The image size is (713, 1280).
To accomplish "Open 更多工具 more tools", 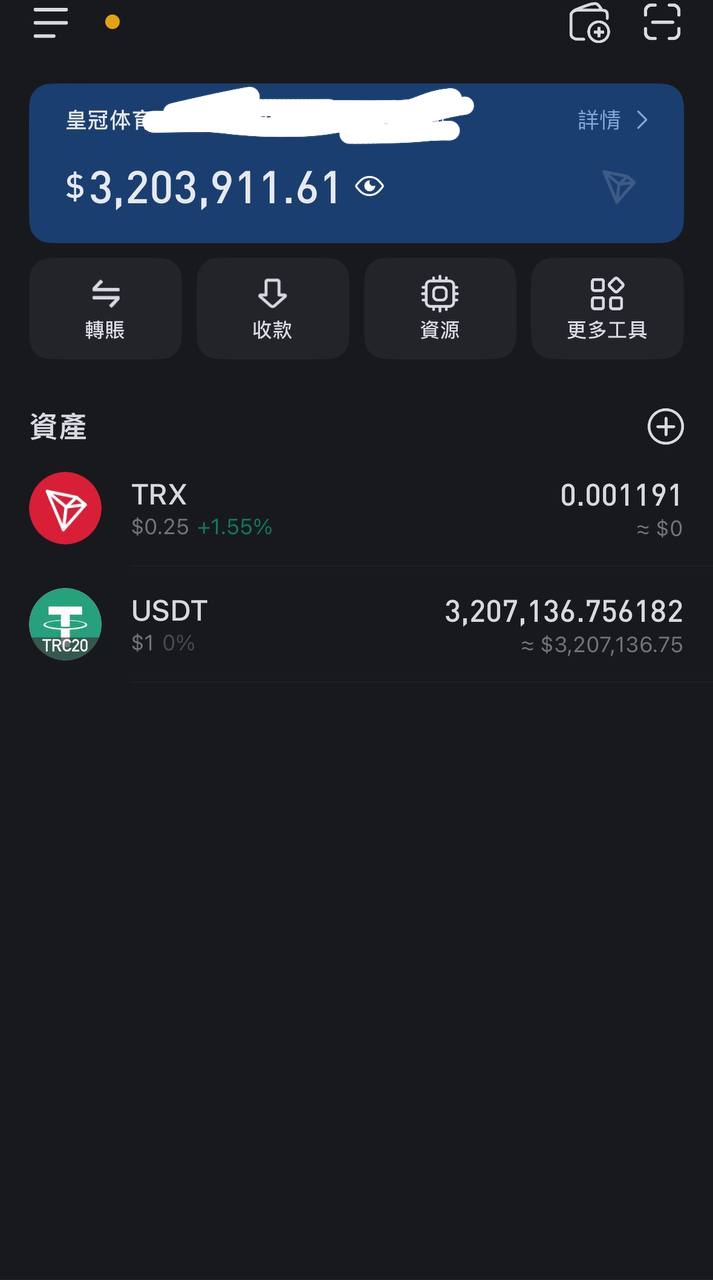I will [x=607, y=308].
